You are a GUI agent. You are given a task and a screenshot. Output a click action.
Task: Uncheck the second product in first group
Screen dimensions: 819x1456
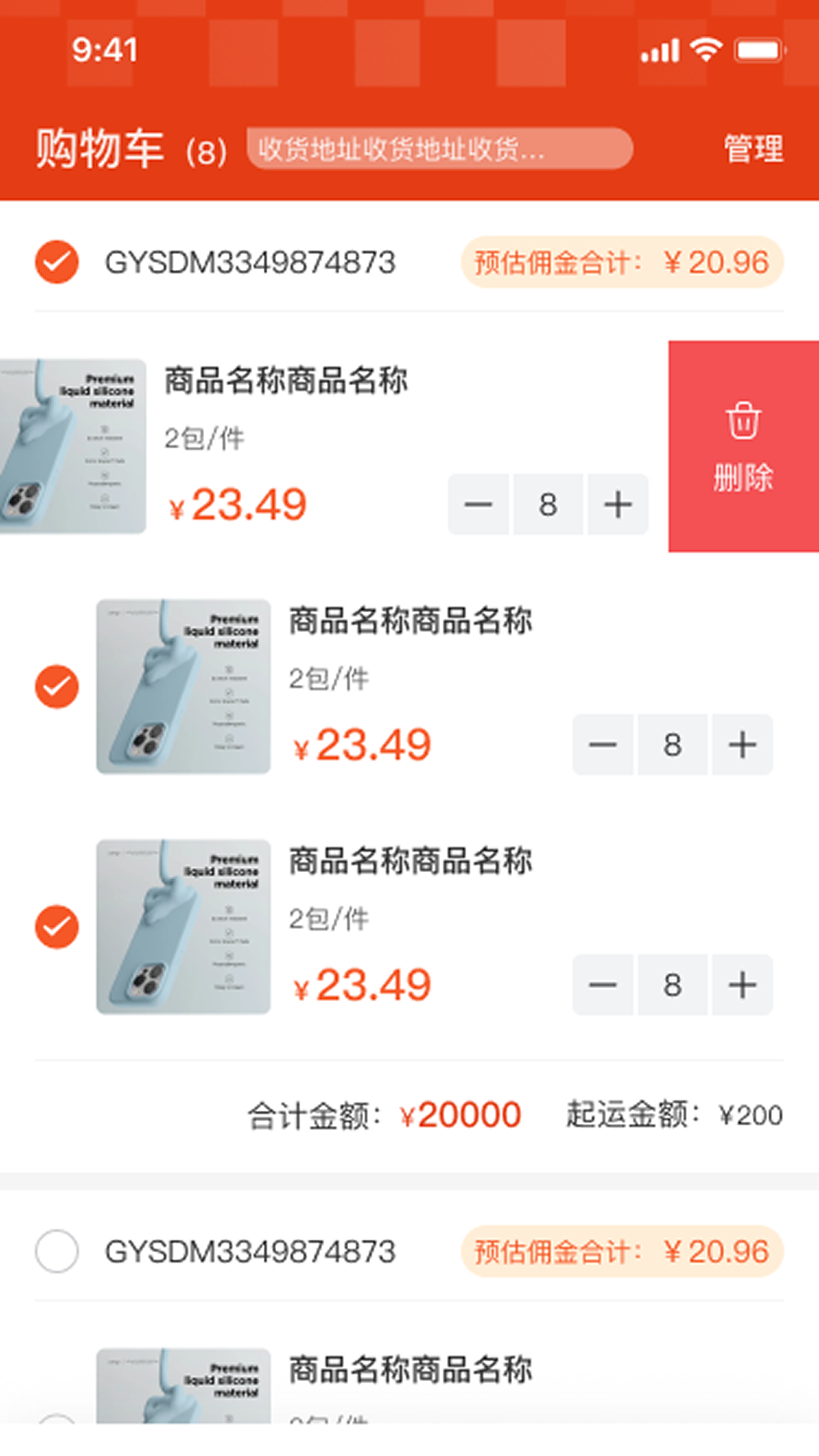[x=57, y=686]
